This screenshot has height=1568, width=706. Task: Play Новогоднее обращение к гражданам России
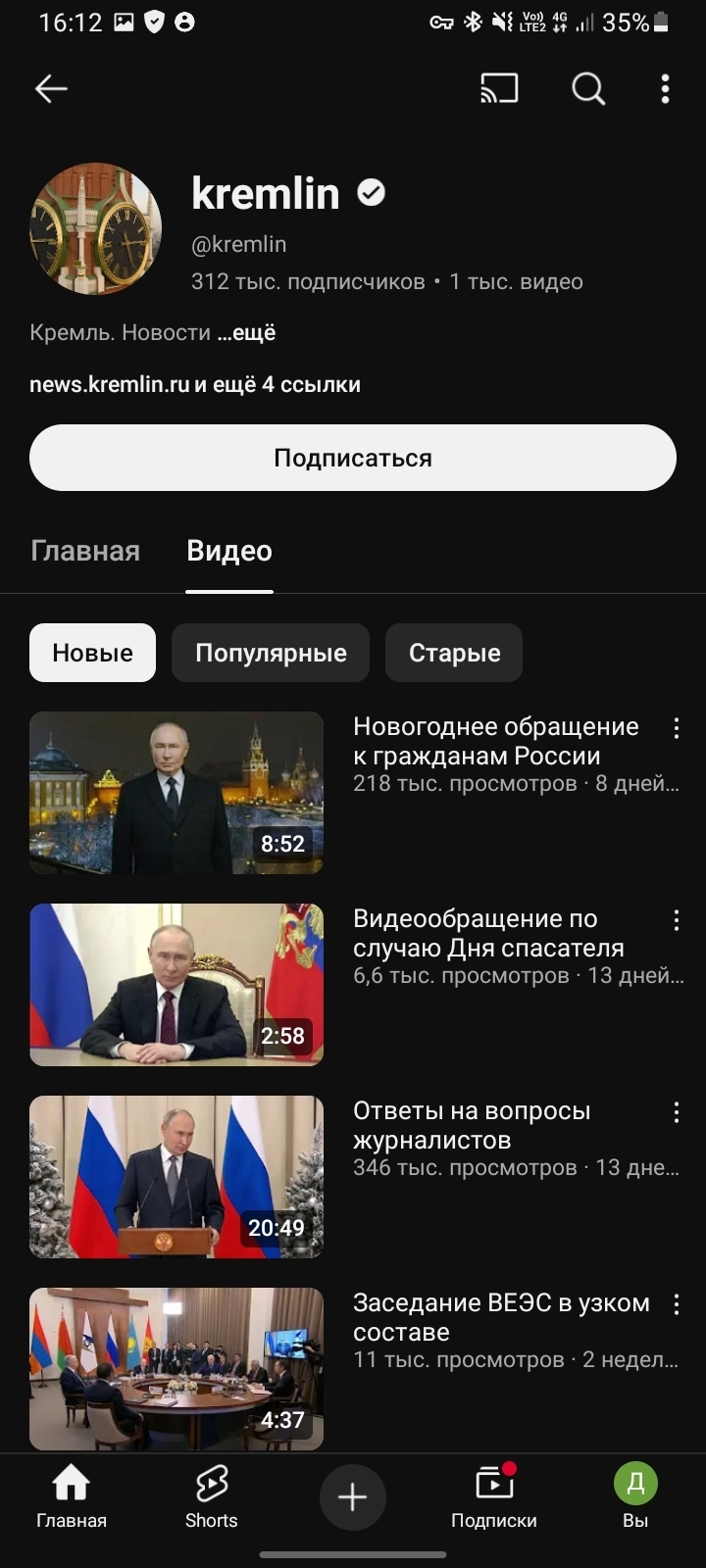176,793
